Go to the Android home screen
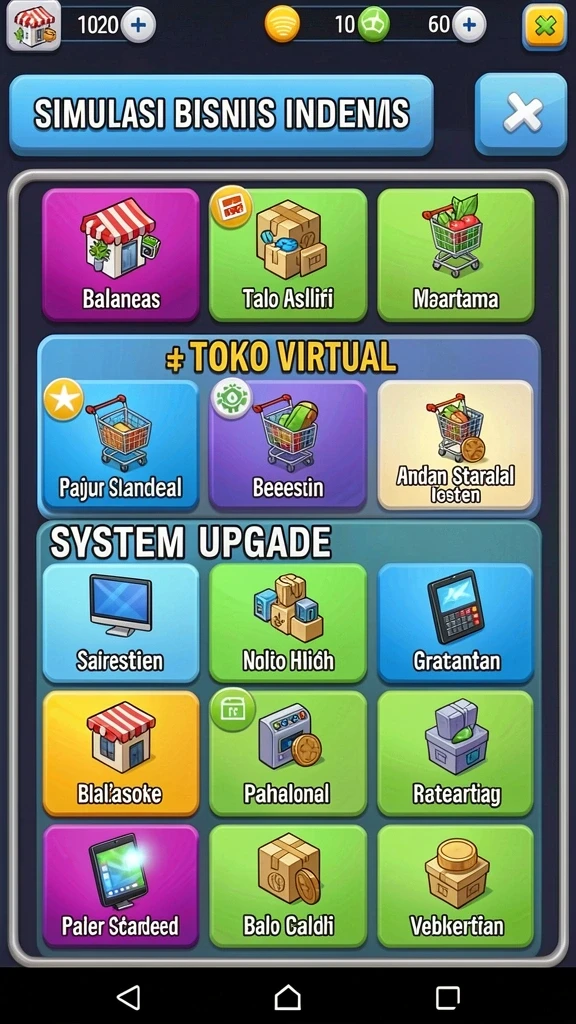The image size is (576, 1024). (287, 997)
